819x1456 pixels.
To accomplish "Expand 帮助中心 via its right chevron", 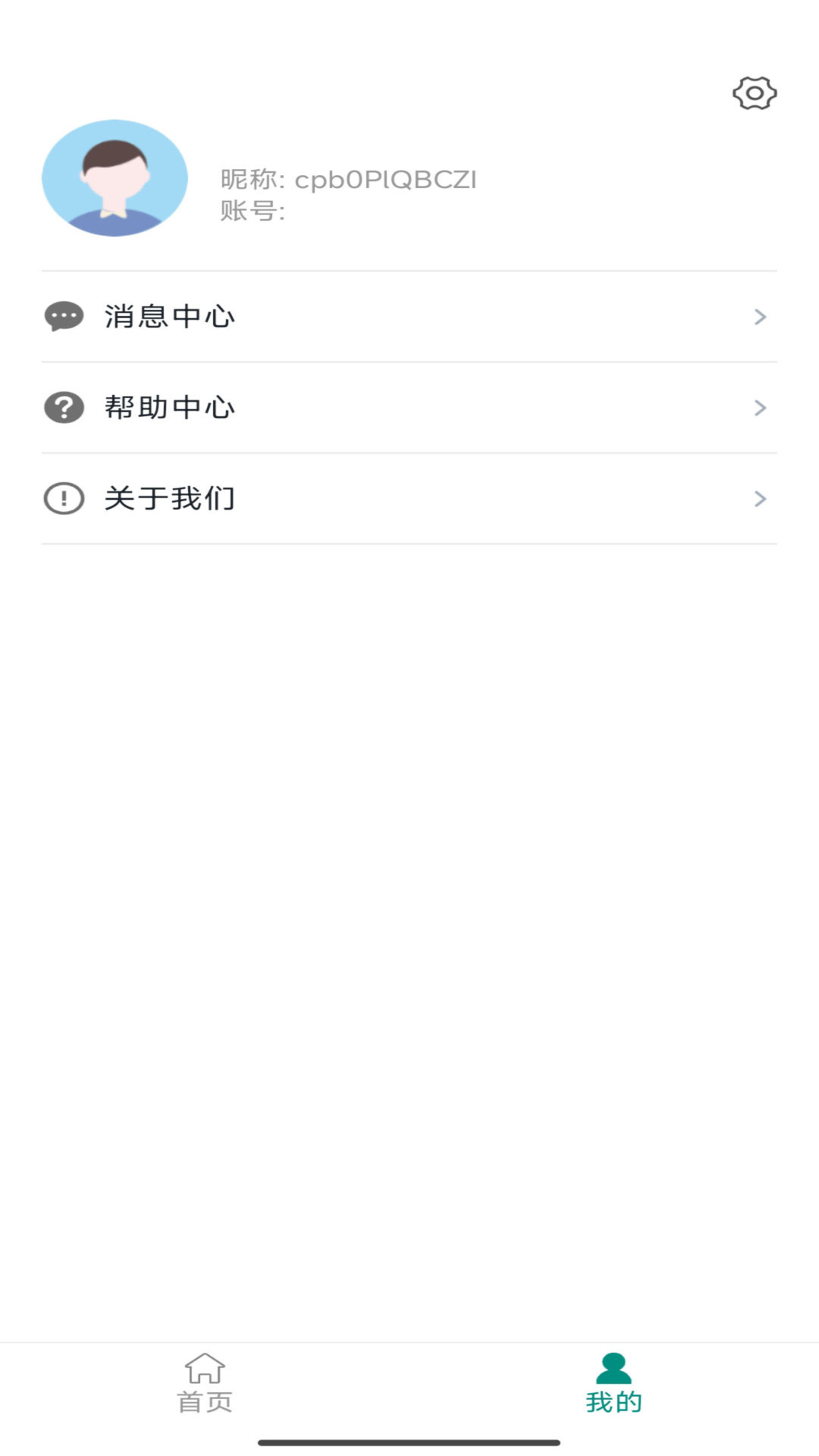I will (760, 407).
